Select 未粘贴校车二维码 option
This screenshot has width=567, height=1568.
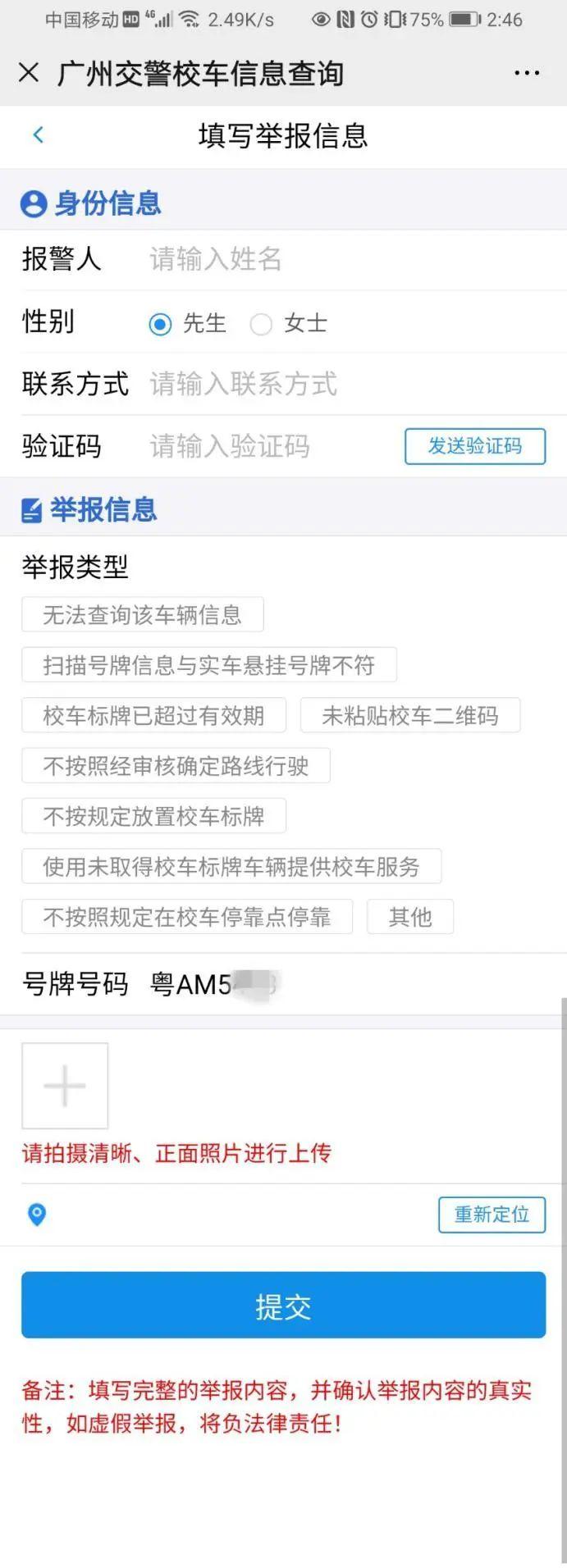[x=410, y=716]
